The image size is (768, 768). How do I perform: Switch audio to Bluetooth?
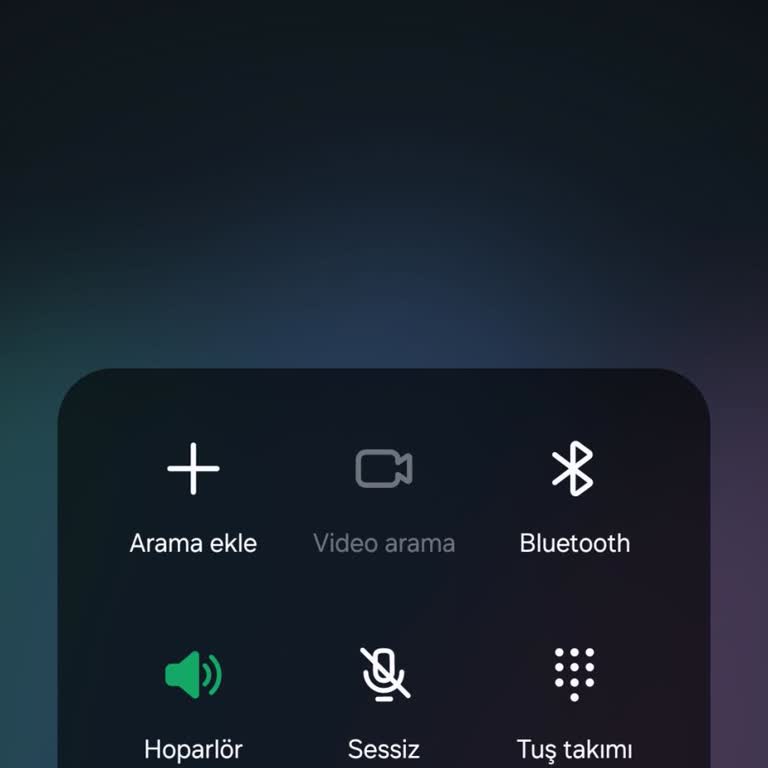pyautogui.click(x=574, y=470)
